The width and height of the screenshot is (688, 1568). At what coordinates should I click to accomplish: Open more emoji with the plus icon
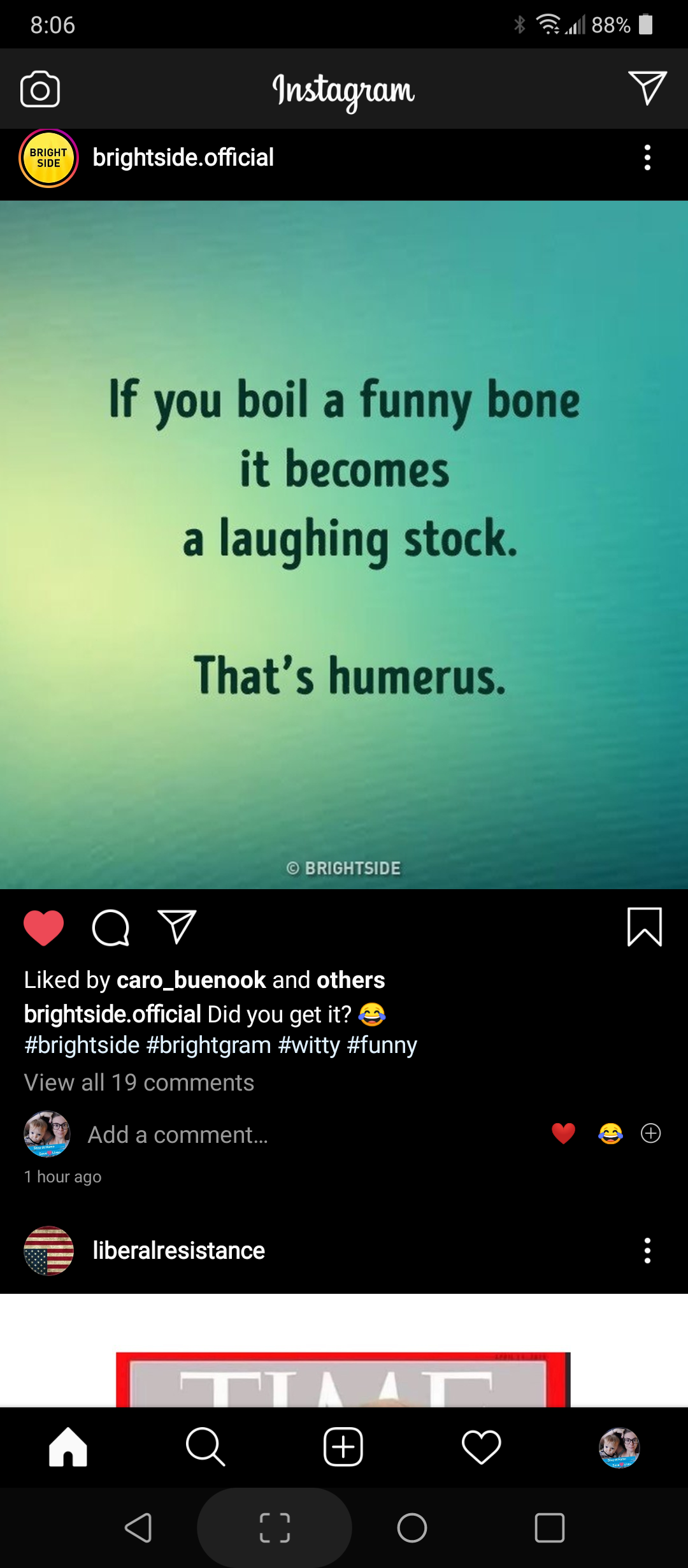[650, 1133]
